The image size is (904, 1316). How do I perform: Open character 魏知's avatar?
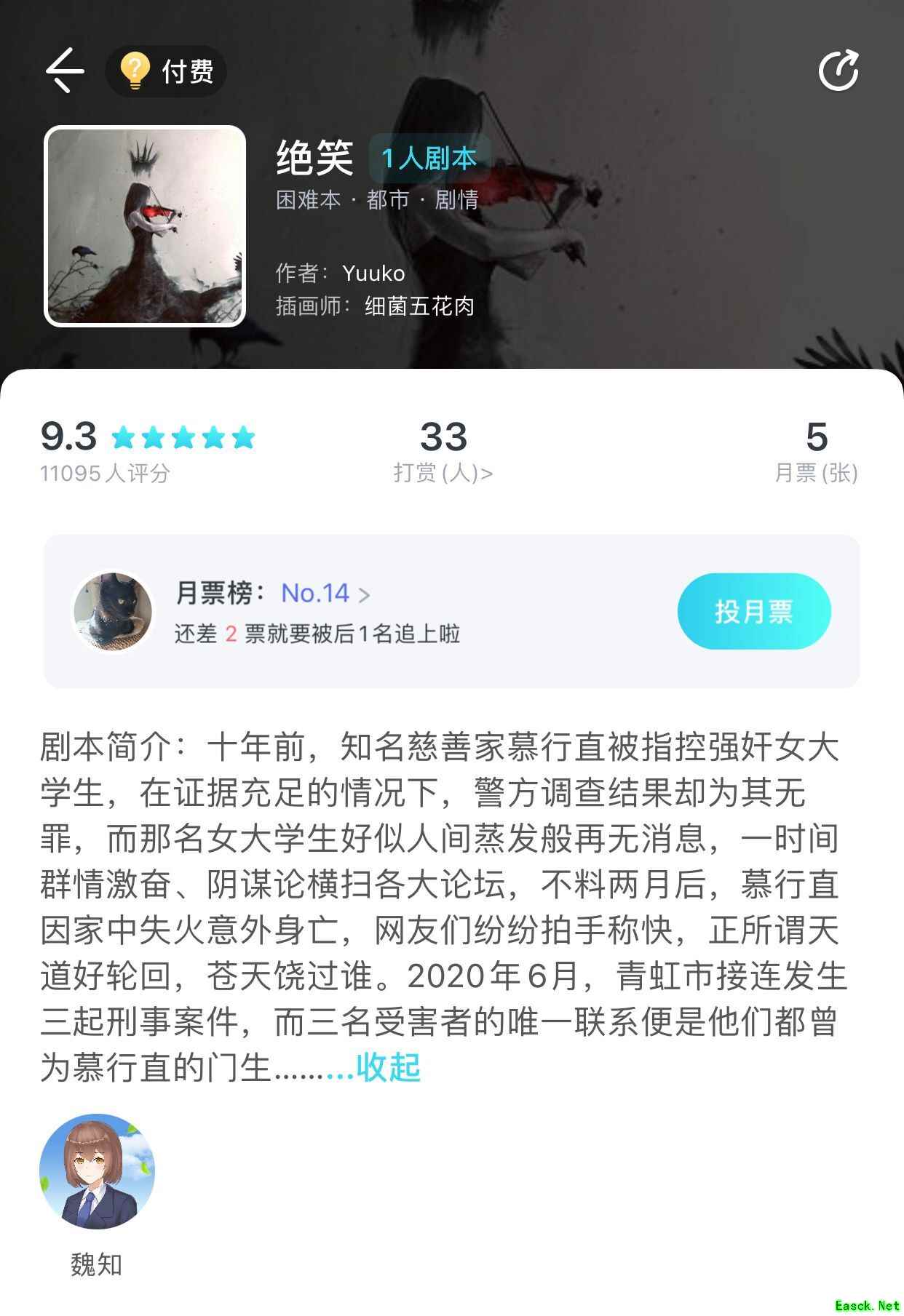pyautogui.click(x=97, y=1171)
